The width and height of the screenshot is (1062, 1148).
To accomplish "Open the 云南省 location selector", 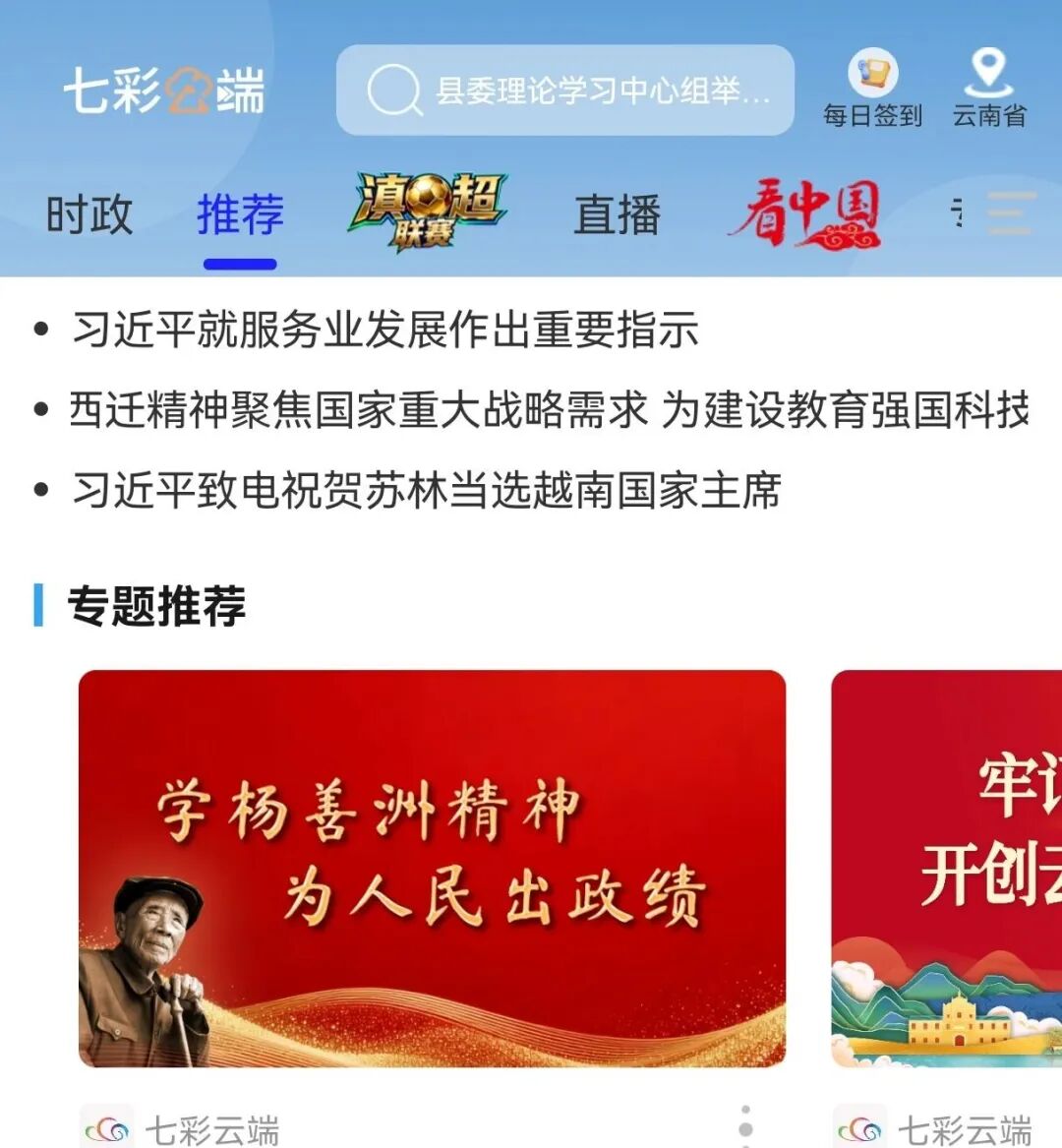I will coord(989,88).
